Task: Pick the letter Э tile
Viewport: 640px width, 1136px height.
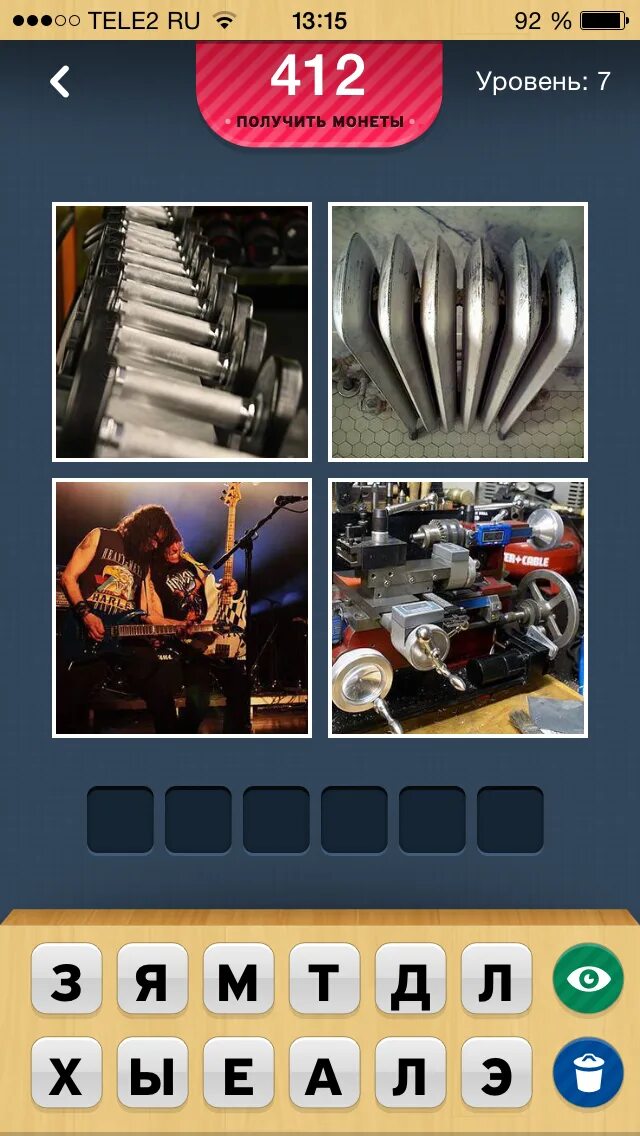Action: coord(496,1073)
